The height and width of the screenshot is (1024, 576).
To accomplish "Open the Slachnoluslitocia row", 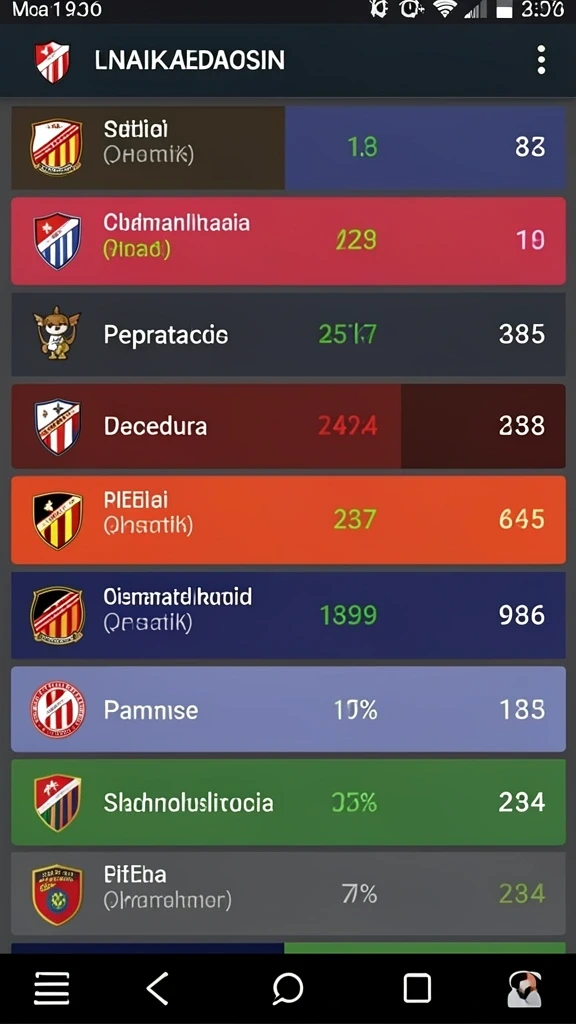I will pos(288,802).
